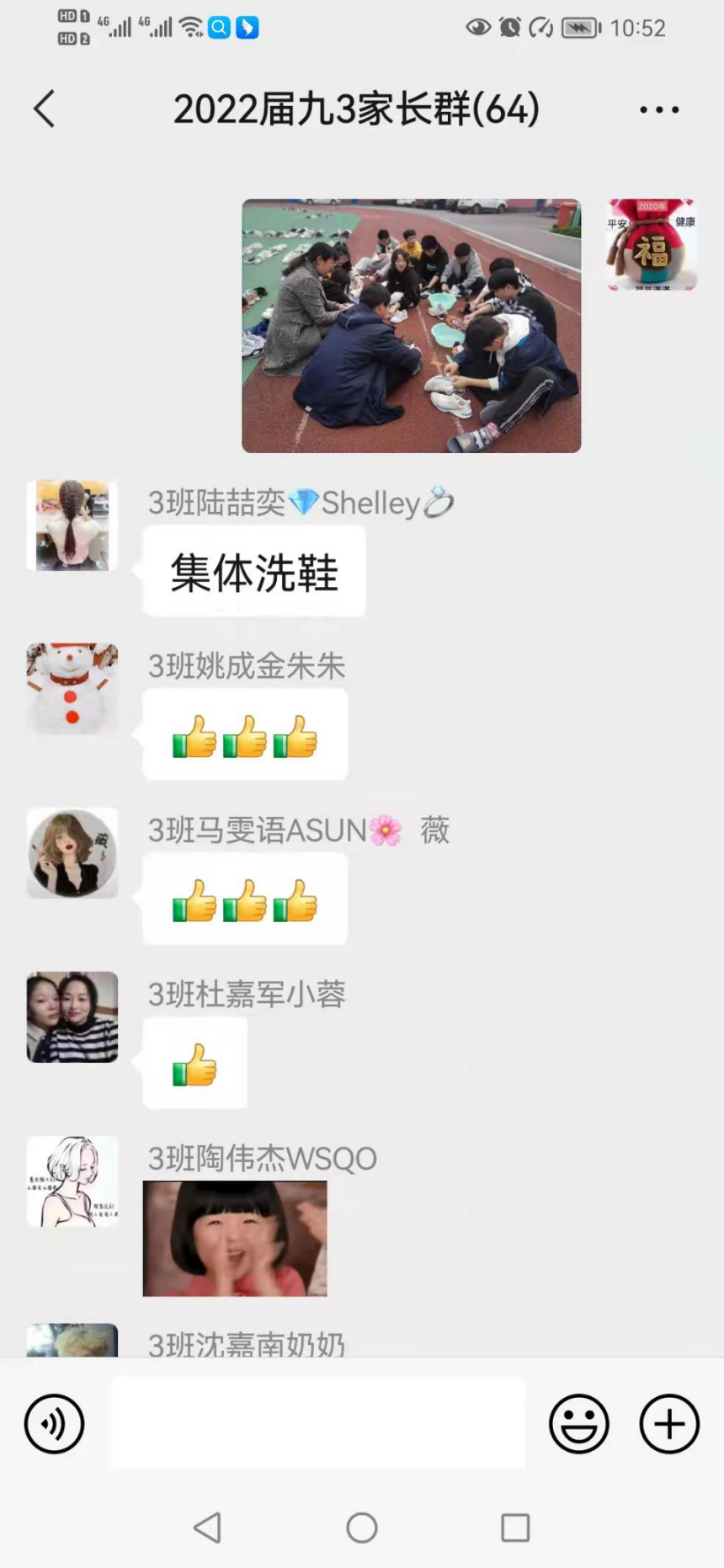Tap your own avatar with 福 bag
724x1568 pixels.
pyautogui.click(x=652, y=245)
